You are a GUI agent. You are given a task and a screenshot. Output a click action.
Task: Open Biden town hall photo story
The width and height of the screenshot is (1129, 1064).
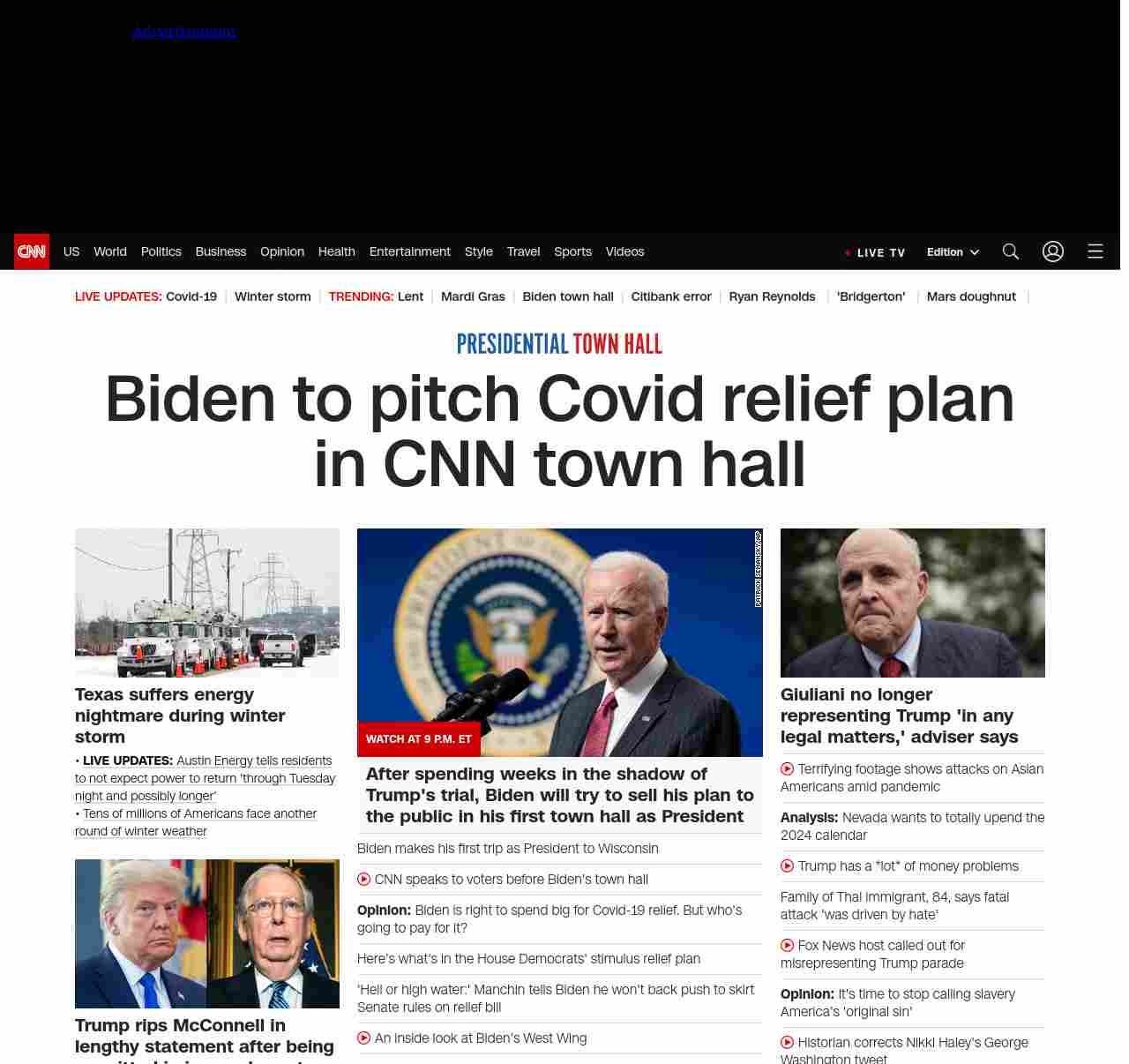[559, 642]
